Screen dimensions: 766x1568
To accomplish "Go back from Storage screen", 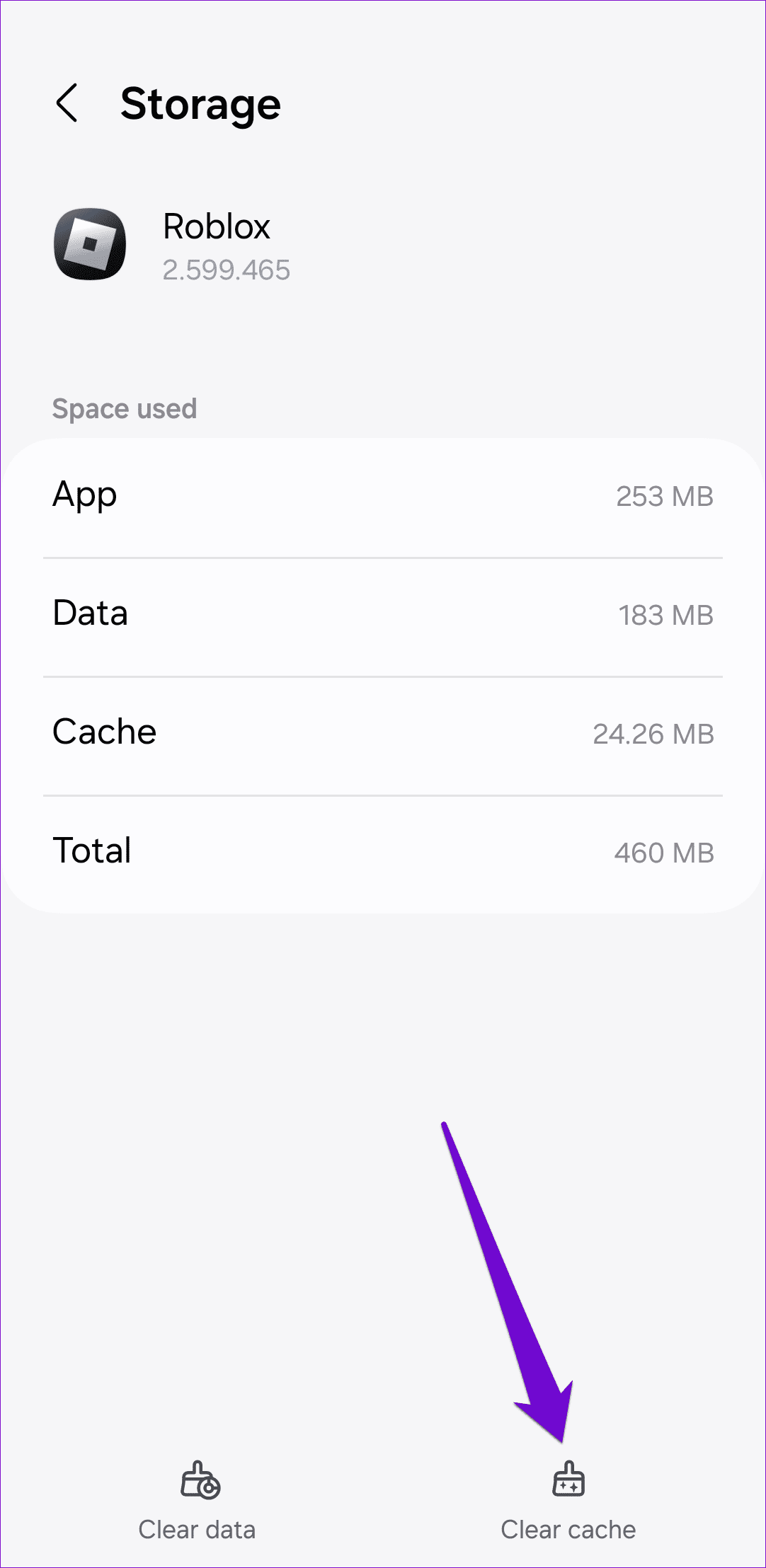I will [x=67, y=103].
